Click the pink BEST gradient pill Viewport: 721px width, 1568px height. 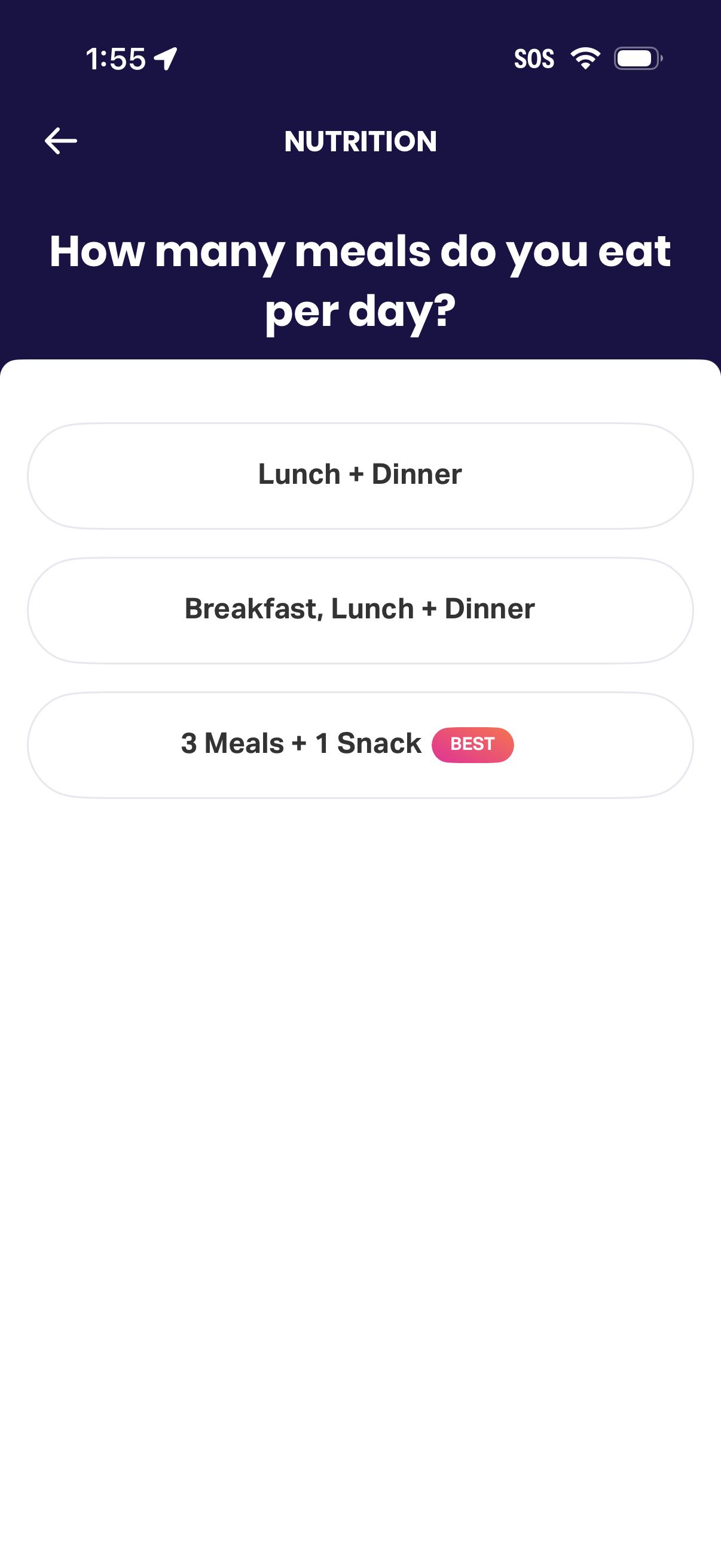[x=472, y=744]
